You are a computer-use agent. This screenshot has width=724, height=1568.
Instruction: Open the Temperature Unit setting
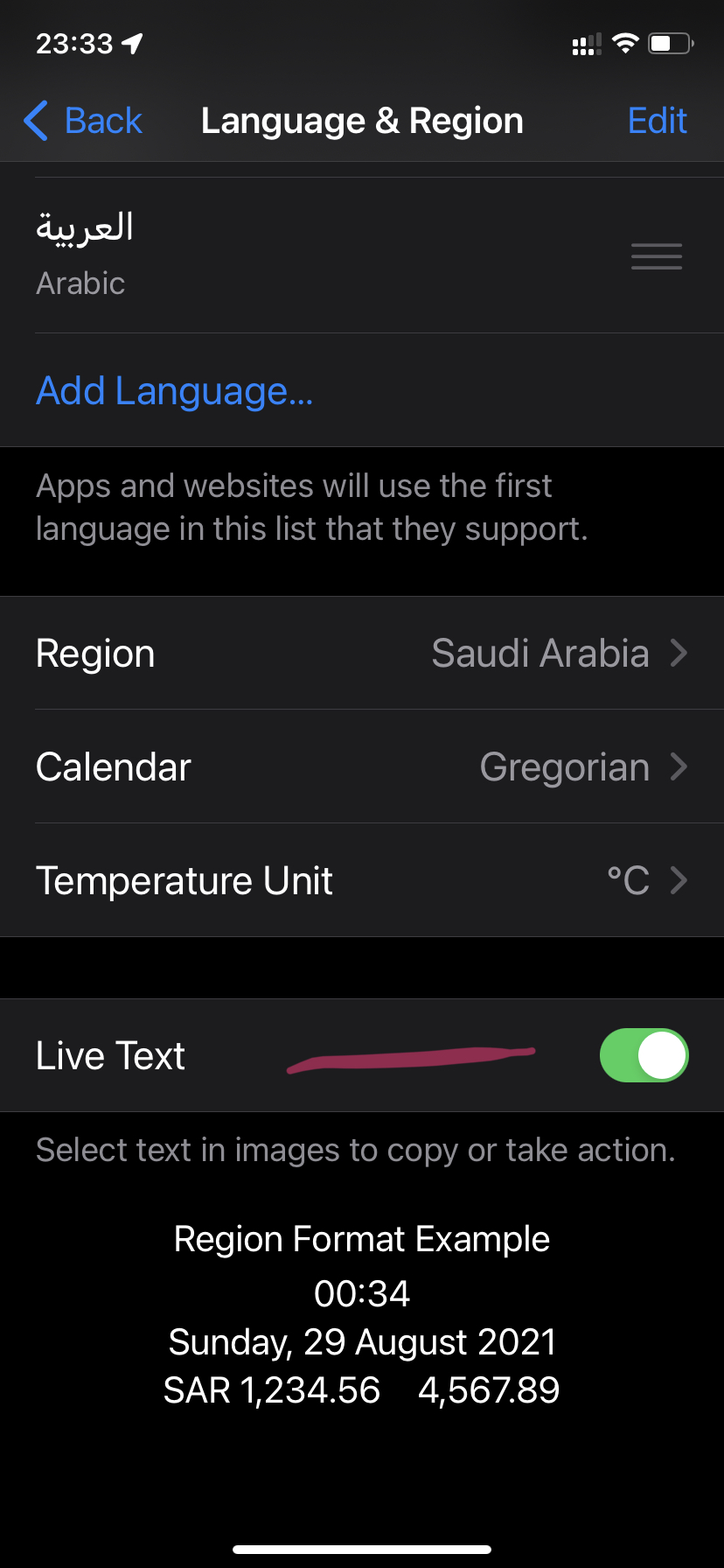pyautogui.click(x=362, y=880)
